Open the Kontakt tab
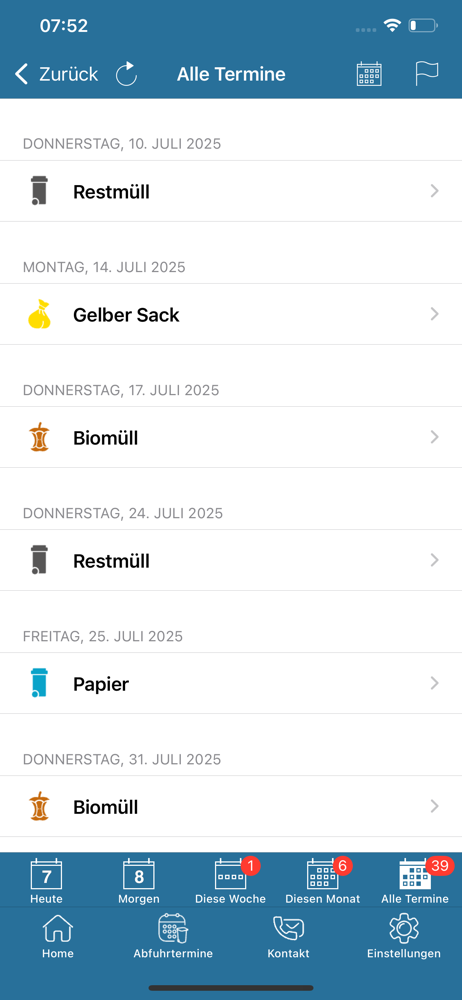This screenshot has height=1000, width=462. (x=288, y=936)
